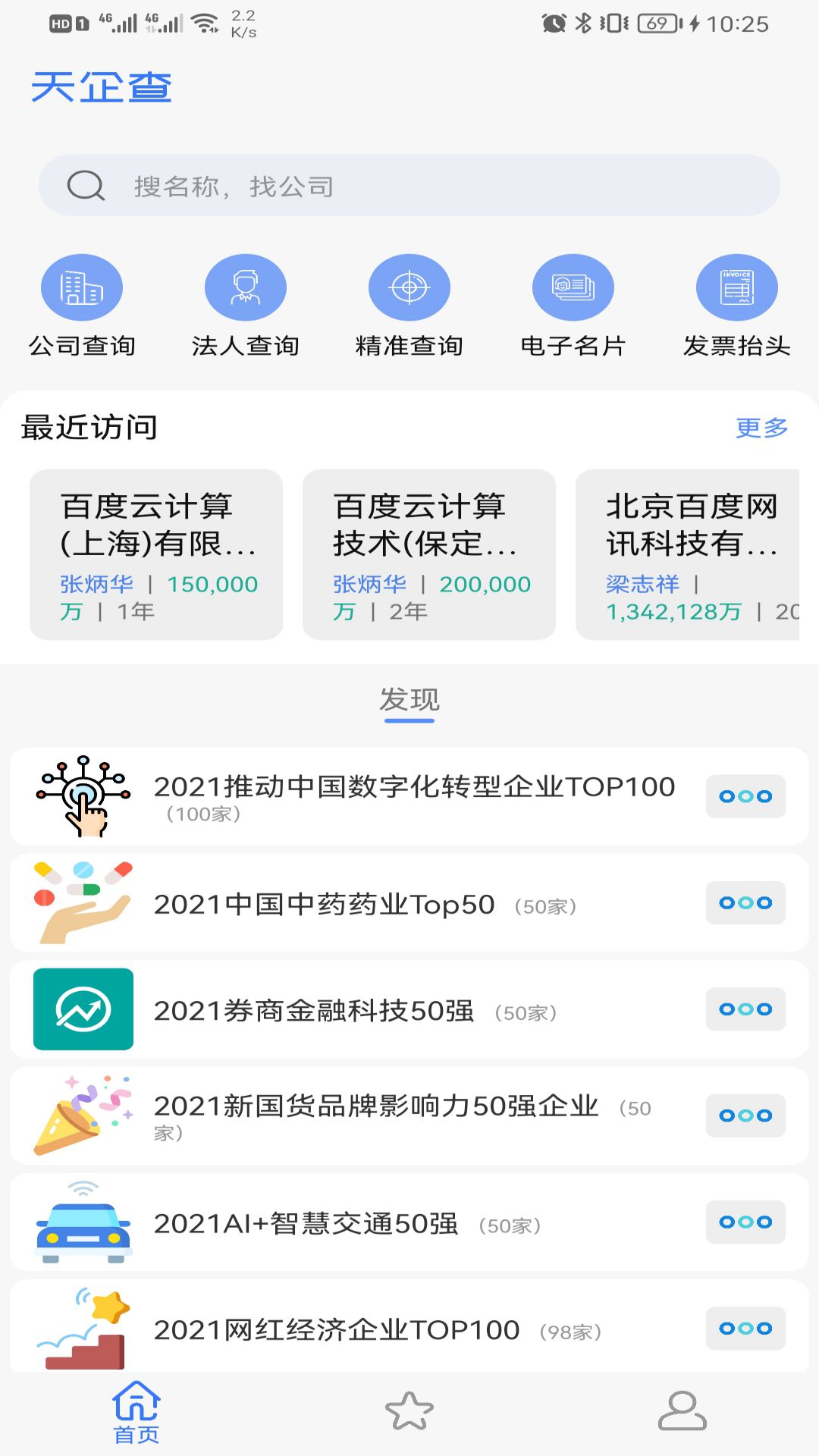Open the 发票抬头 invoice header icon
The width and height of the screenshot is (819, 1456).
(736, 287)
